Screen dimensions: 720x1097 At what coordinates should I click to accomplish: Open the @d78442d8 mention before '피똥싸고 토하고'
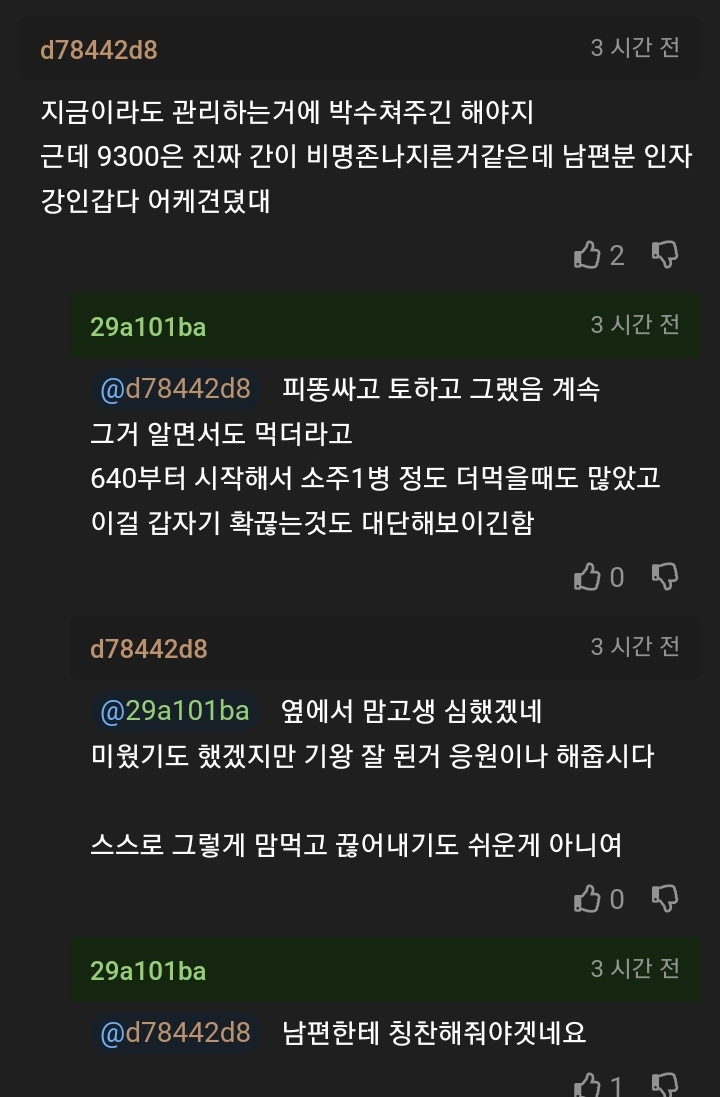175,389
